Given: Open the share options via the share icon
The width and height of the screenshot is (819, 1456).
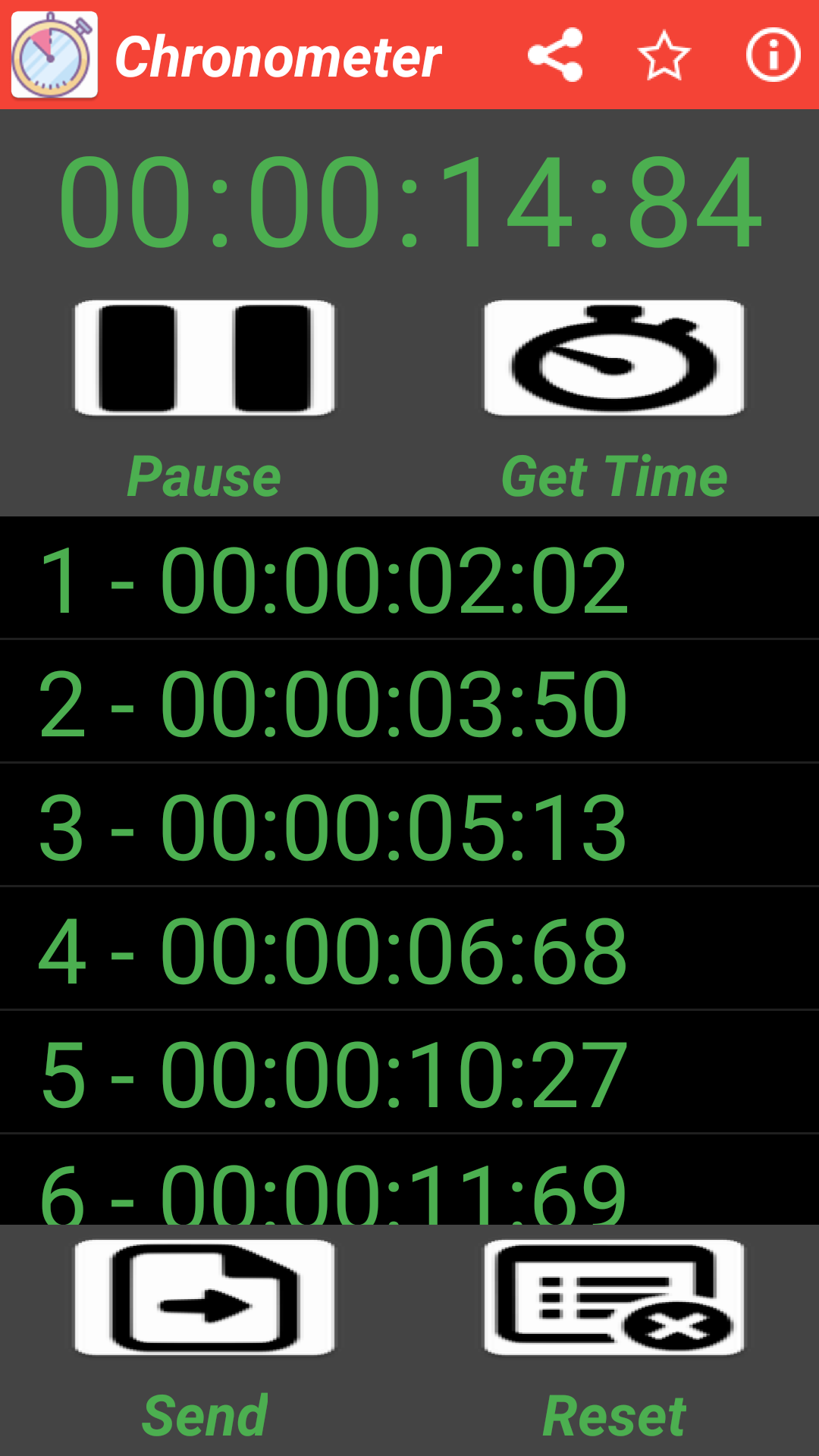Looking at the screenshot, I should (x=557, y=55).
